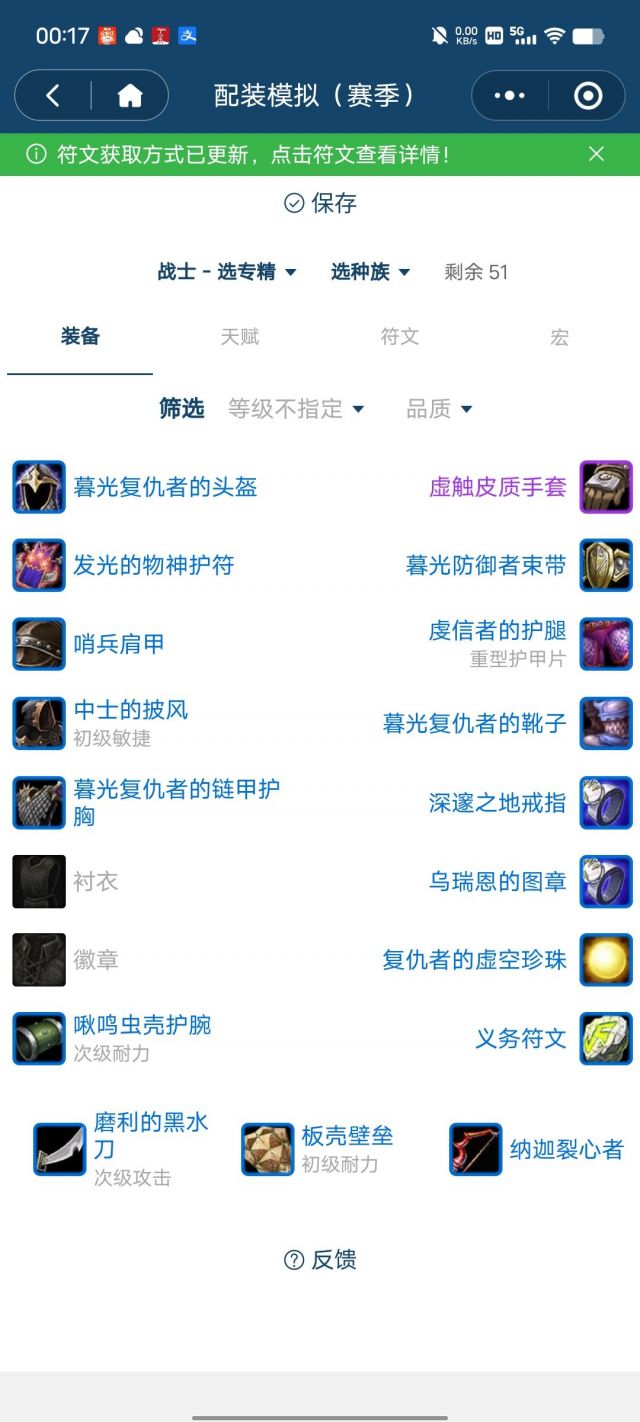Open the 纳迦裂心者 ranged slot

tap(566, 1150)
